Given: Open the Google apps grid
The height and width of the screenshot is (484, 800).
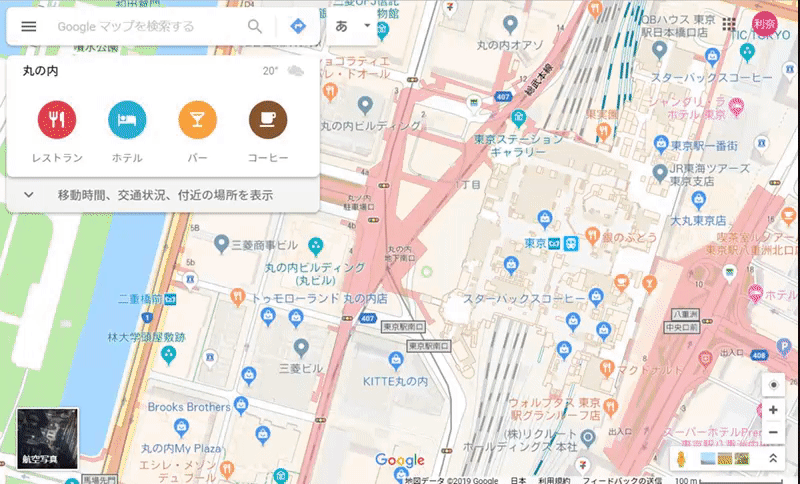Looking at the screenshot, I should point(729,25).
